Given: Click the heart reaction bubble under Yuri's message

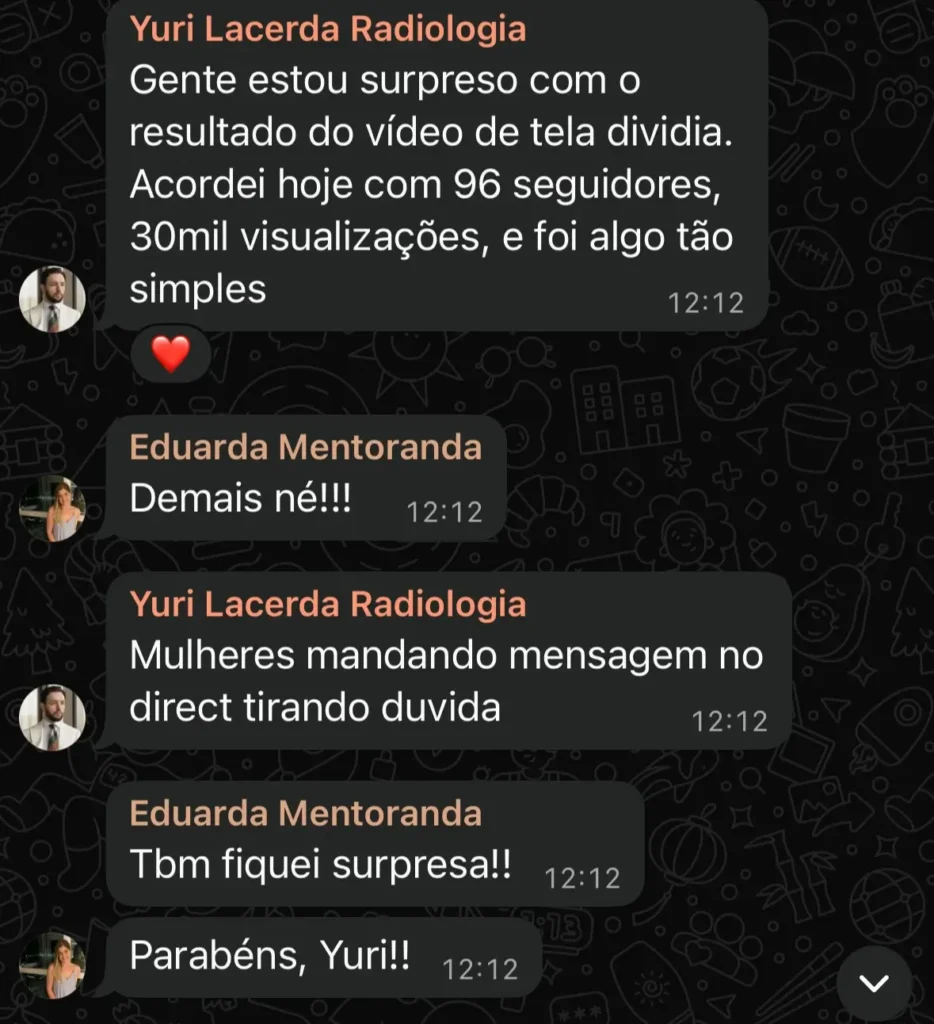Looking at the screenshot, I should [x=170, y=354].
